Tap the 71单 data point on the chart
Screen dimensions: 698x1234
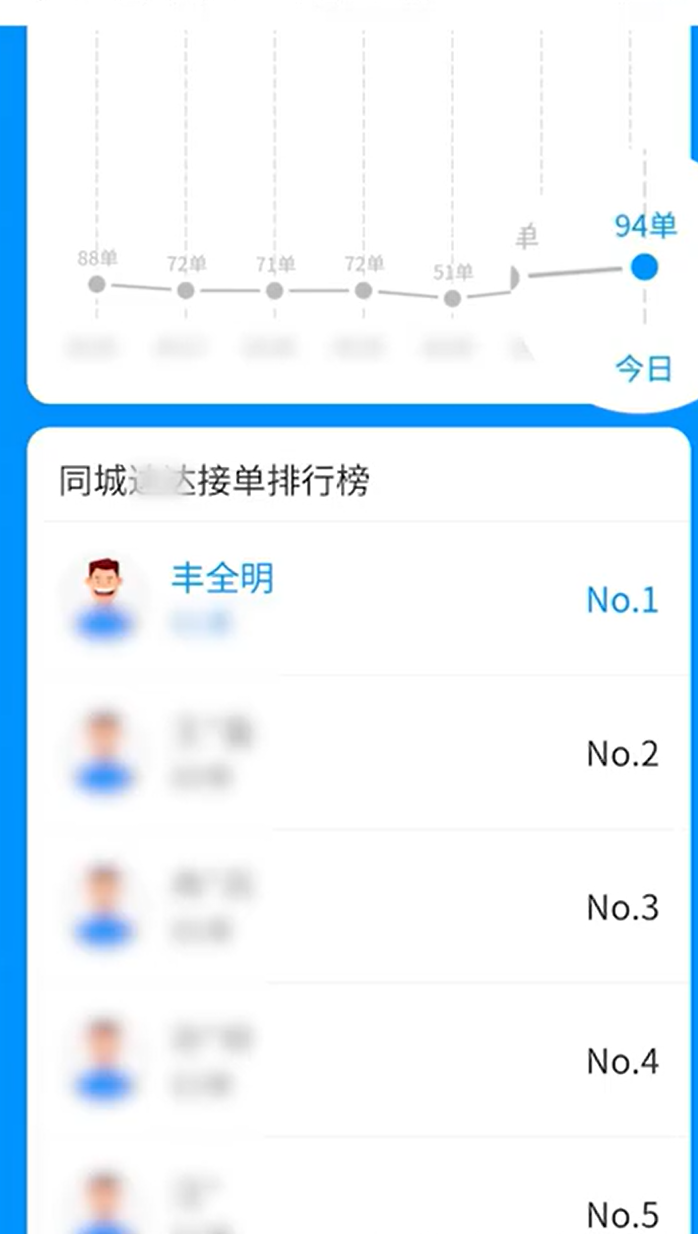coord(274,291)
